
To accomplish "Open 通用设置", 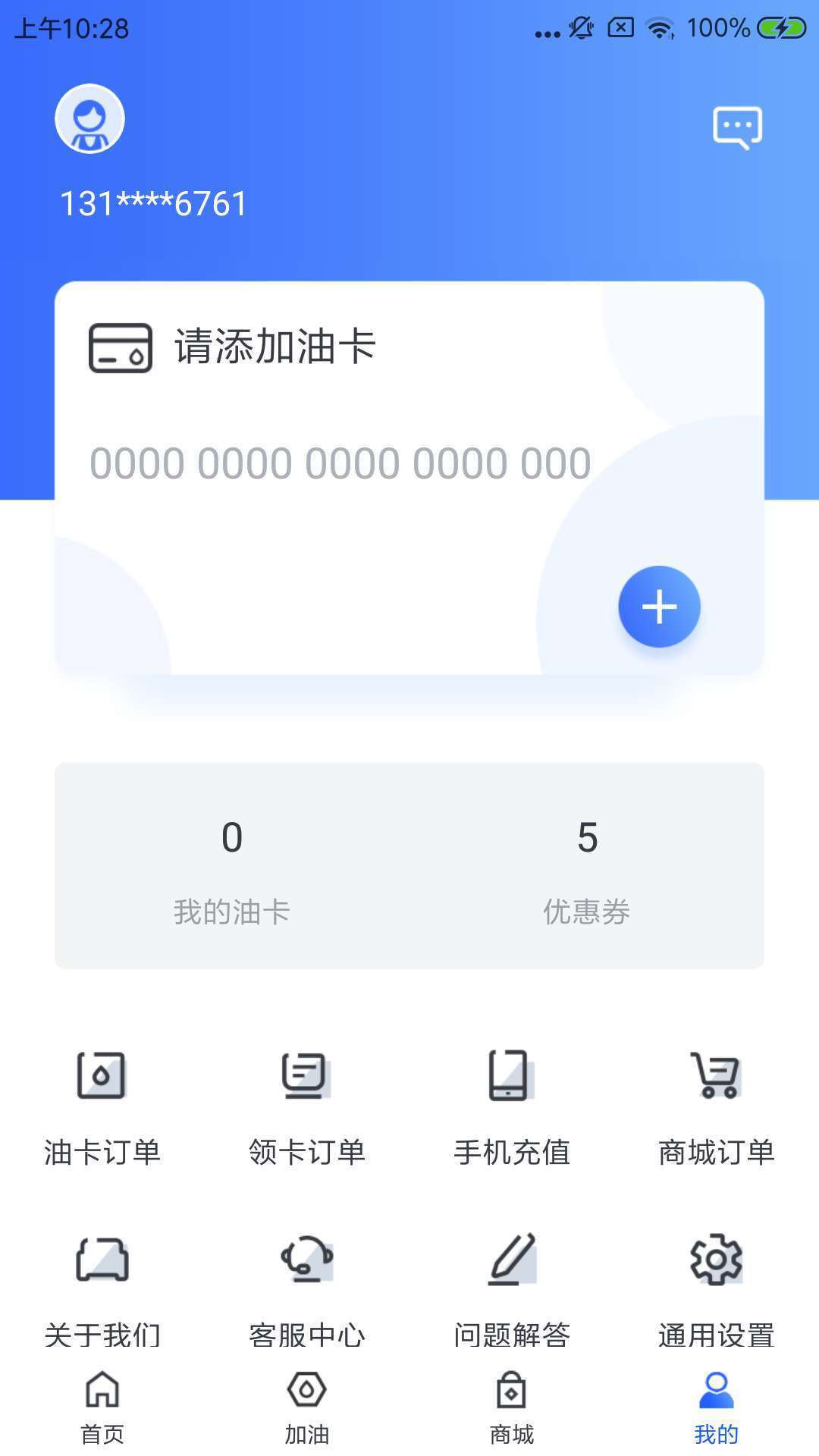I will [717, 1289].
